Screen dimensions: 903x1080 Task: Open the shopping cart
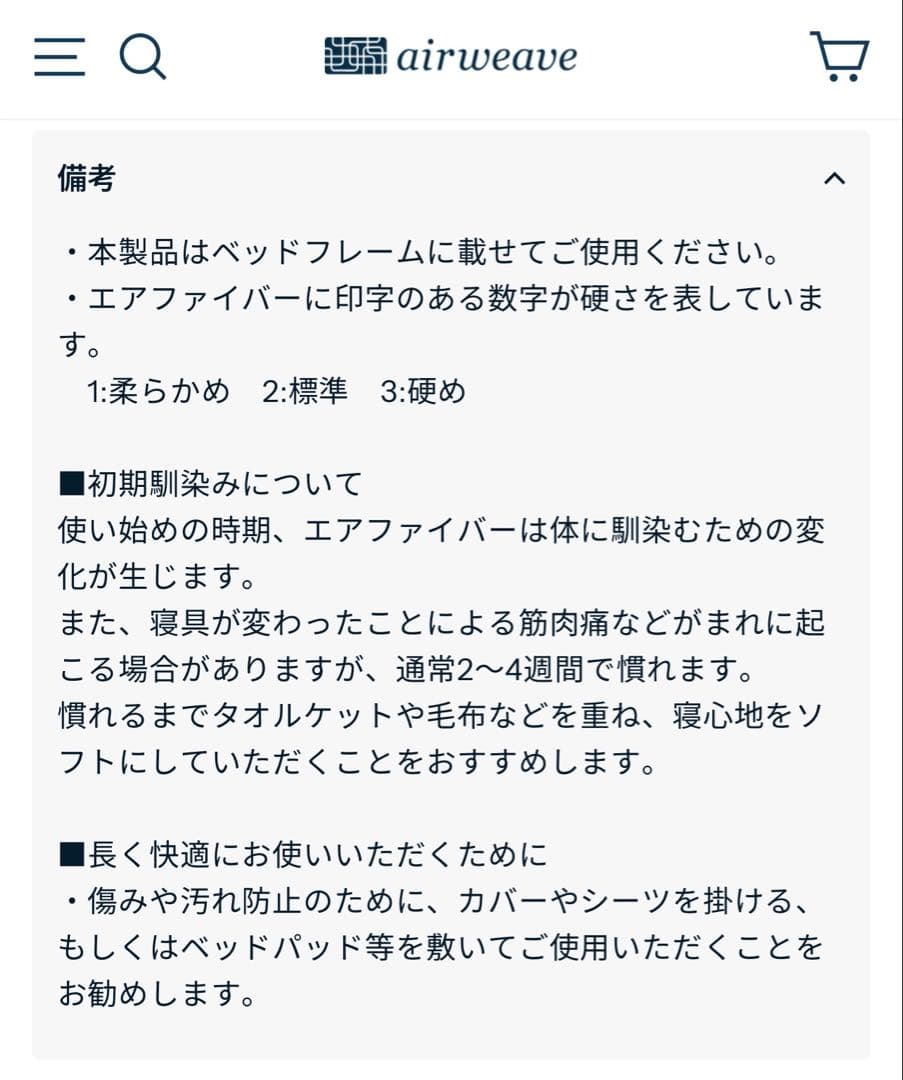tap(839, 56)
